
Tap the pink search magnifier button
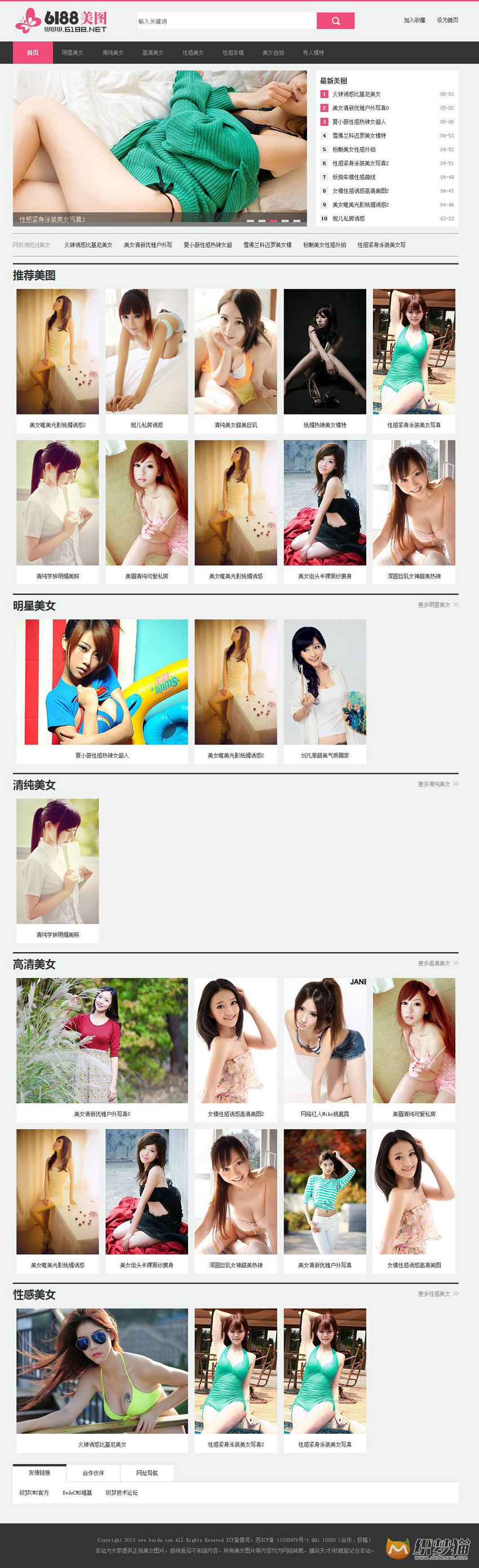tap(335, 21)
